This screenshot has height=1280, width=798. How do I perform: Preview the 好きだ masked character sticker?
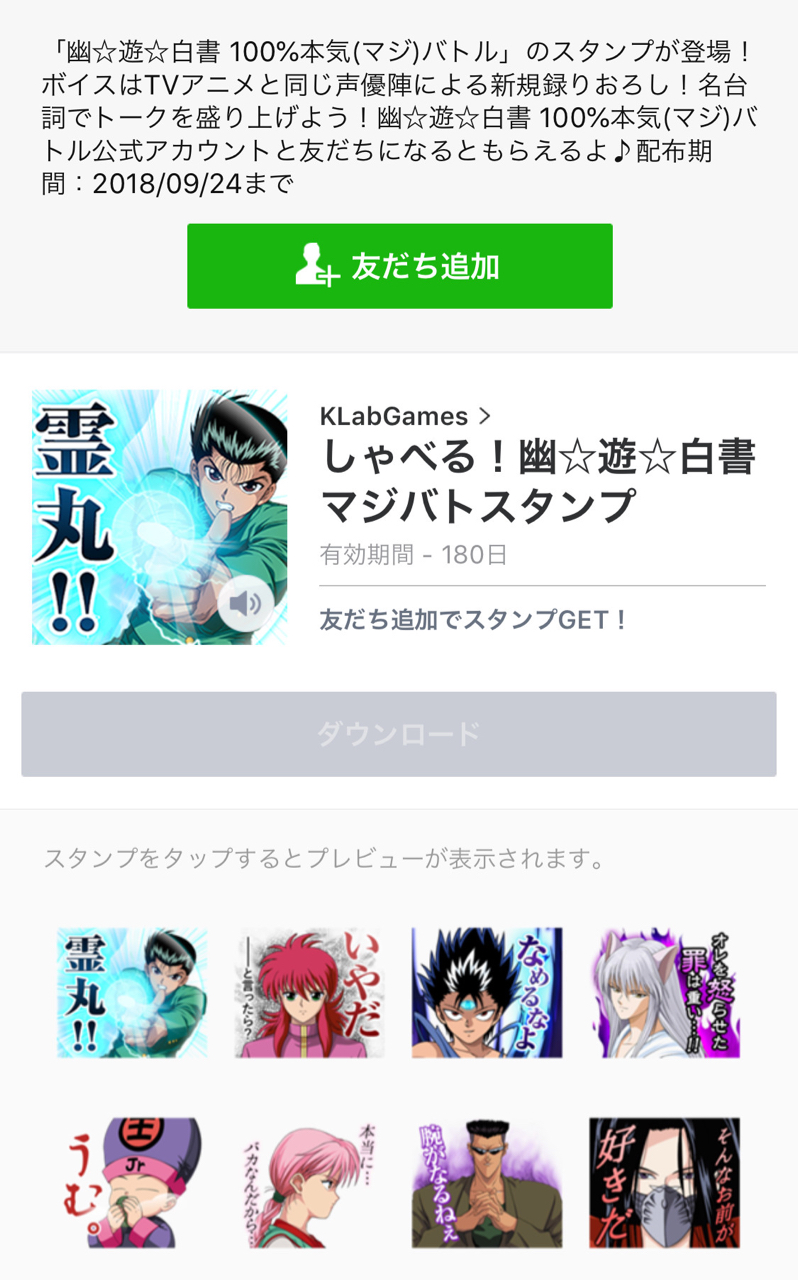pyautogui.click(x=664, y=1182)
